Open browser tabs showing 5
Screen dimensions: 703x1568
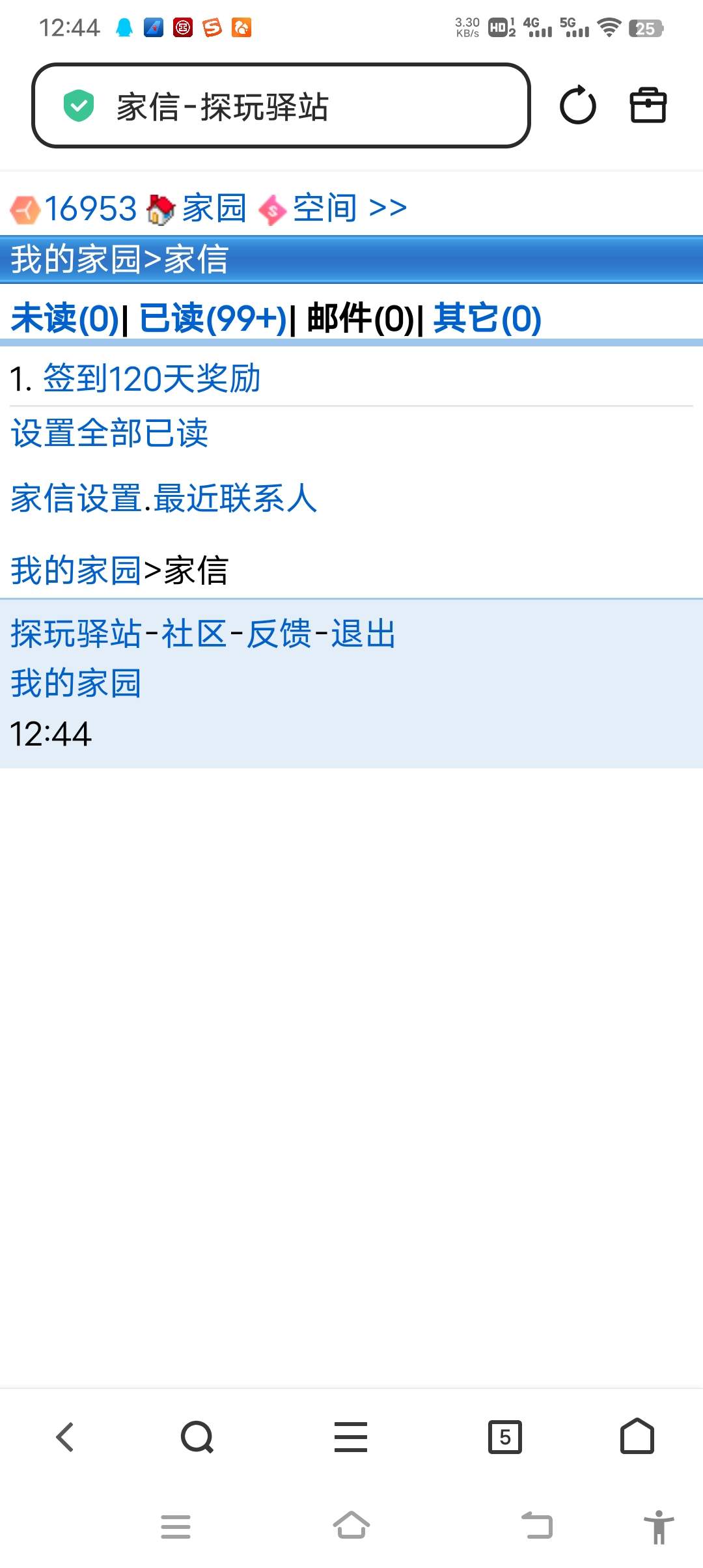pos(504,1437)
